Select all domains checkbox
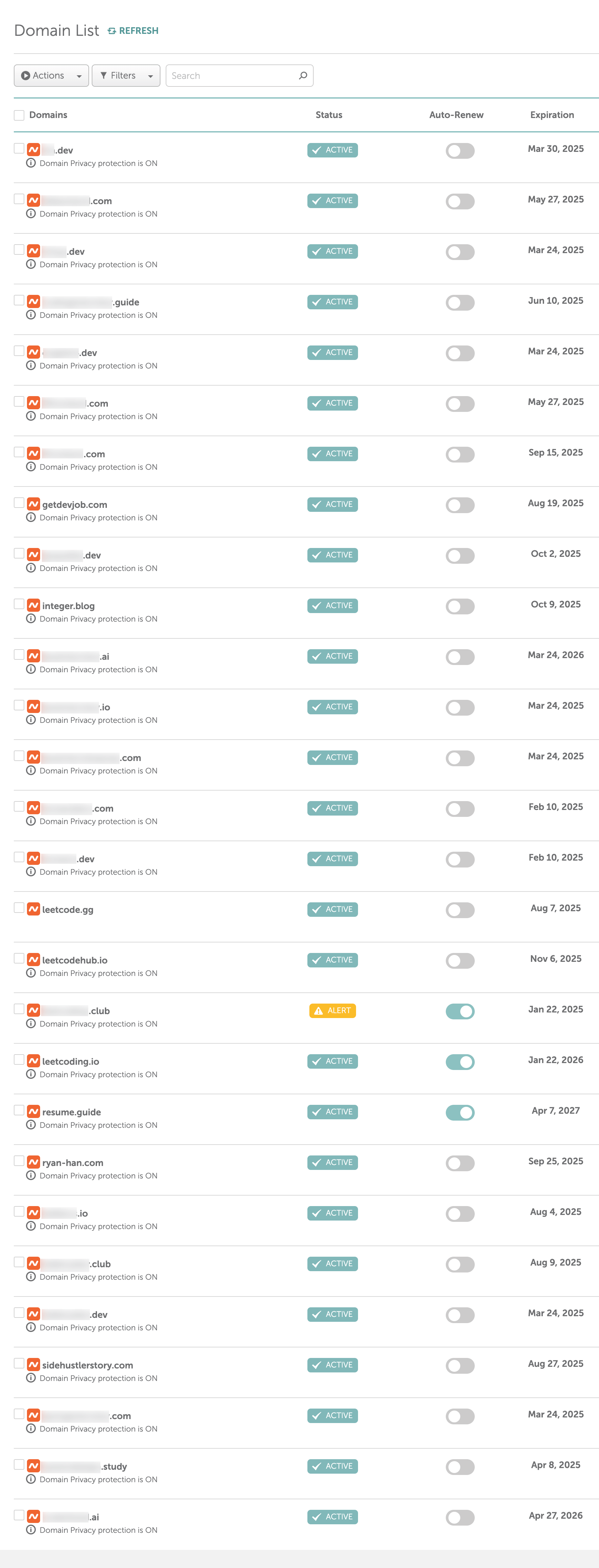 (x=19, y=115)
